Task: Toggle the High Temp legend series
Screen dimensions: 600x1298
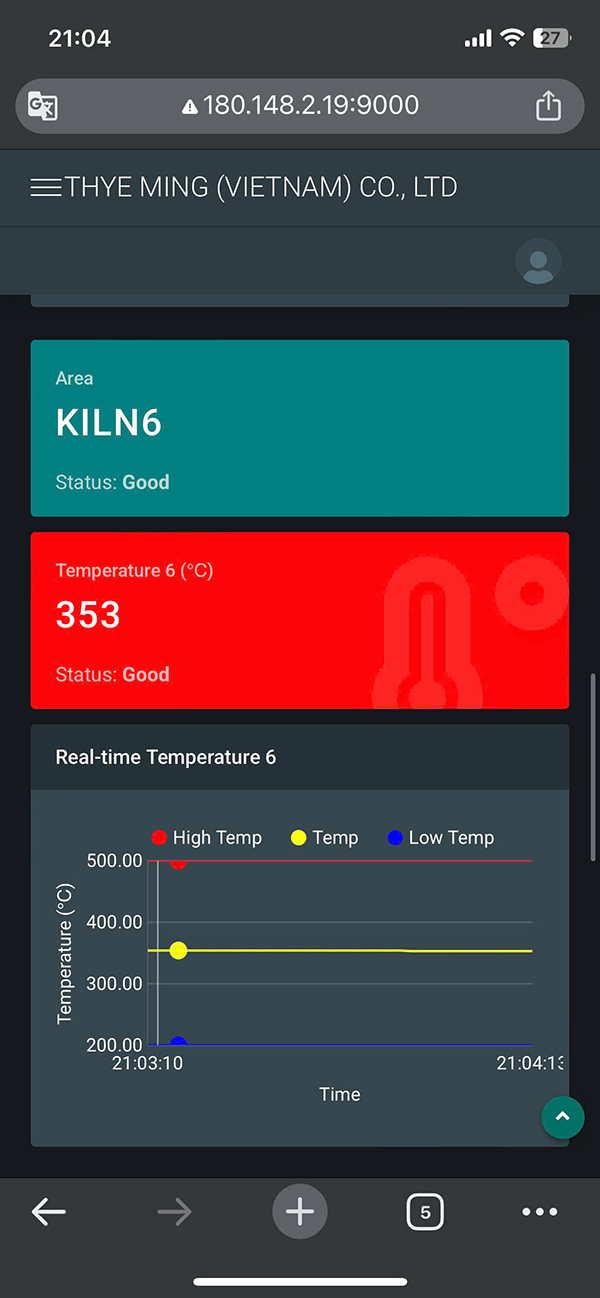Action: pos(206,838)
